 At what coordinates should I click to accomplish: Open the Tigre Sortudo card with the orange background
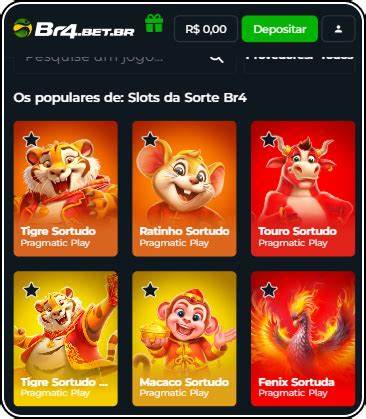pos(66,189)
